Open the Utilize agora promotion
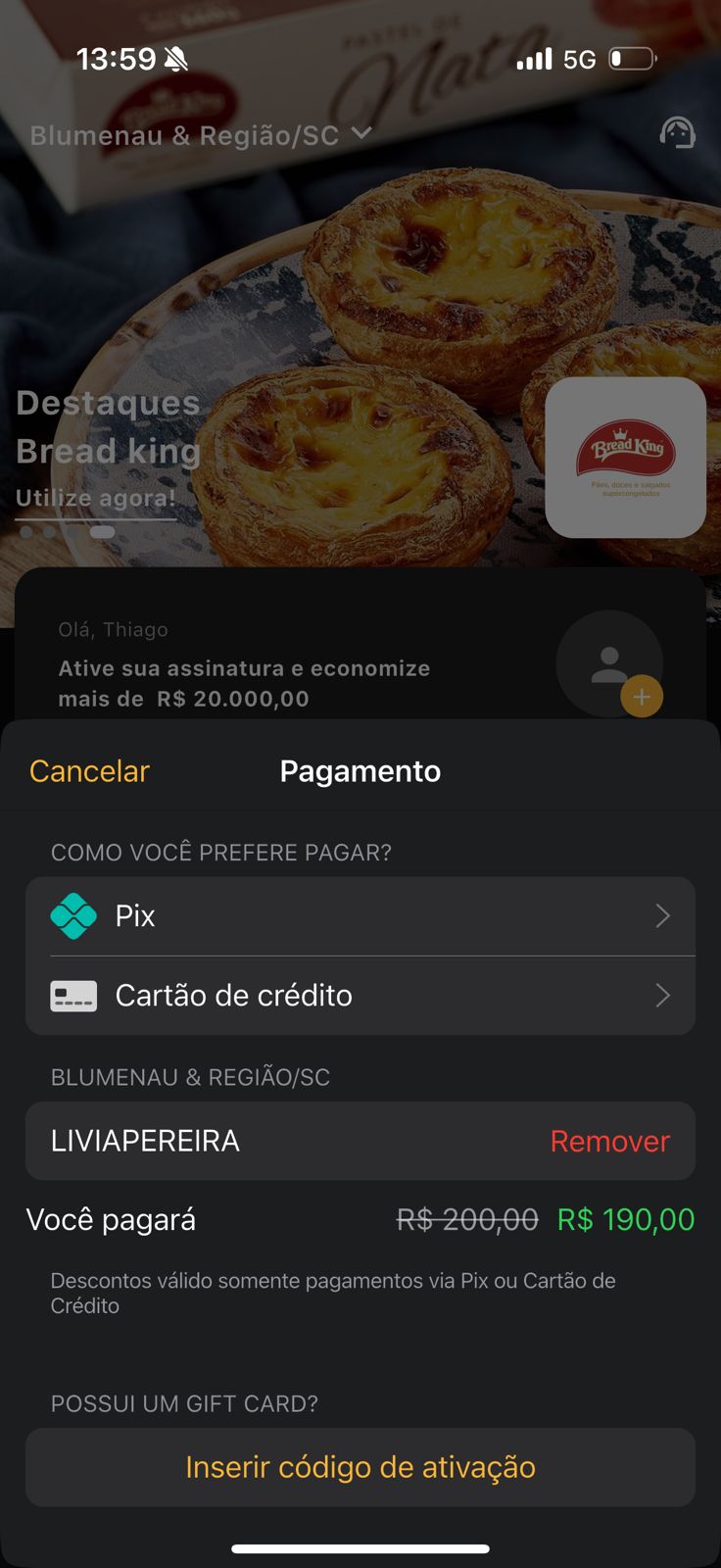 pos(93,498)
